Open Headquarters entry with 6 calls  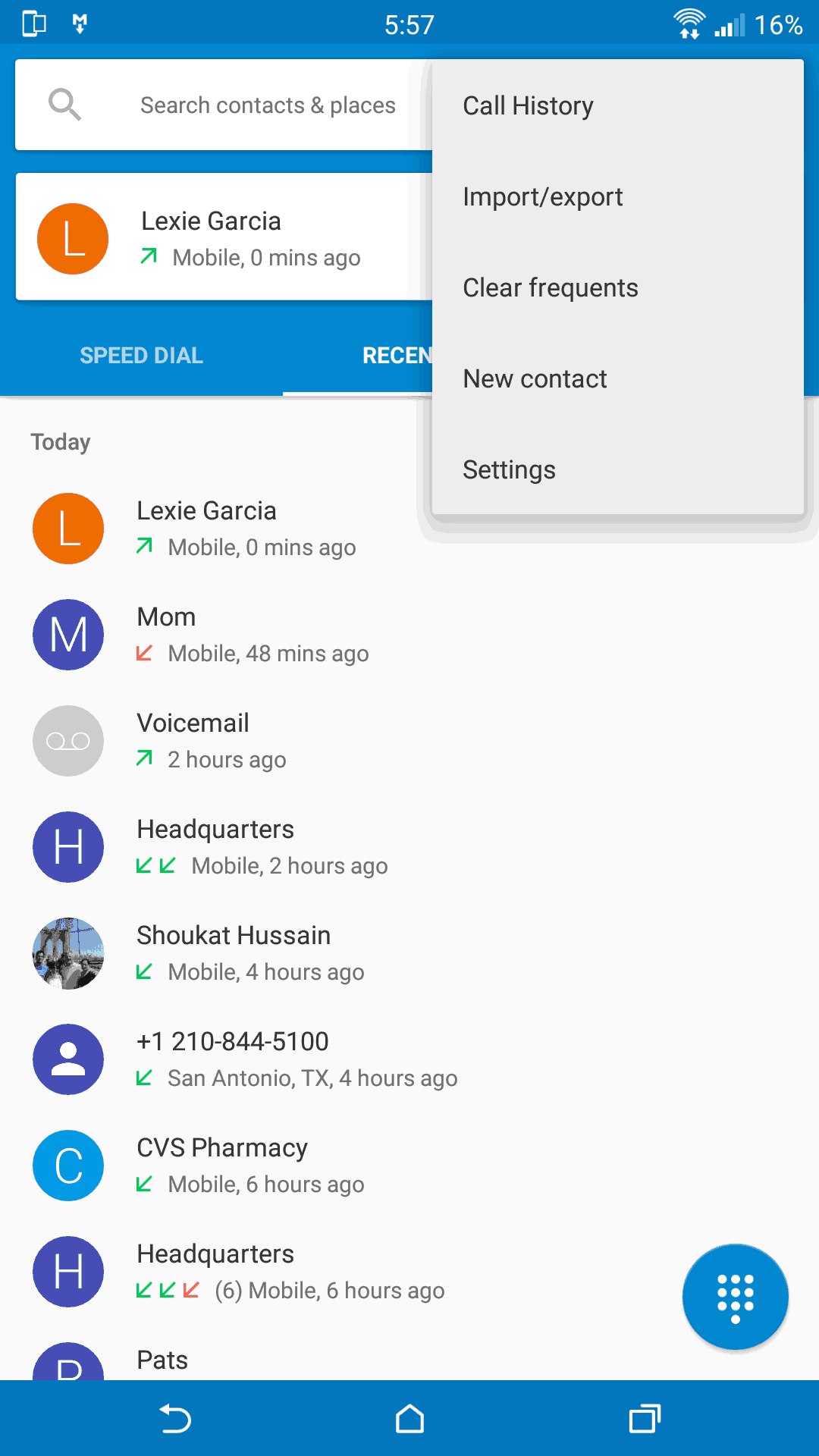(288, 1272)
